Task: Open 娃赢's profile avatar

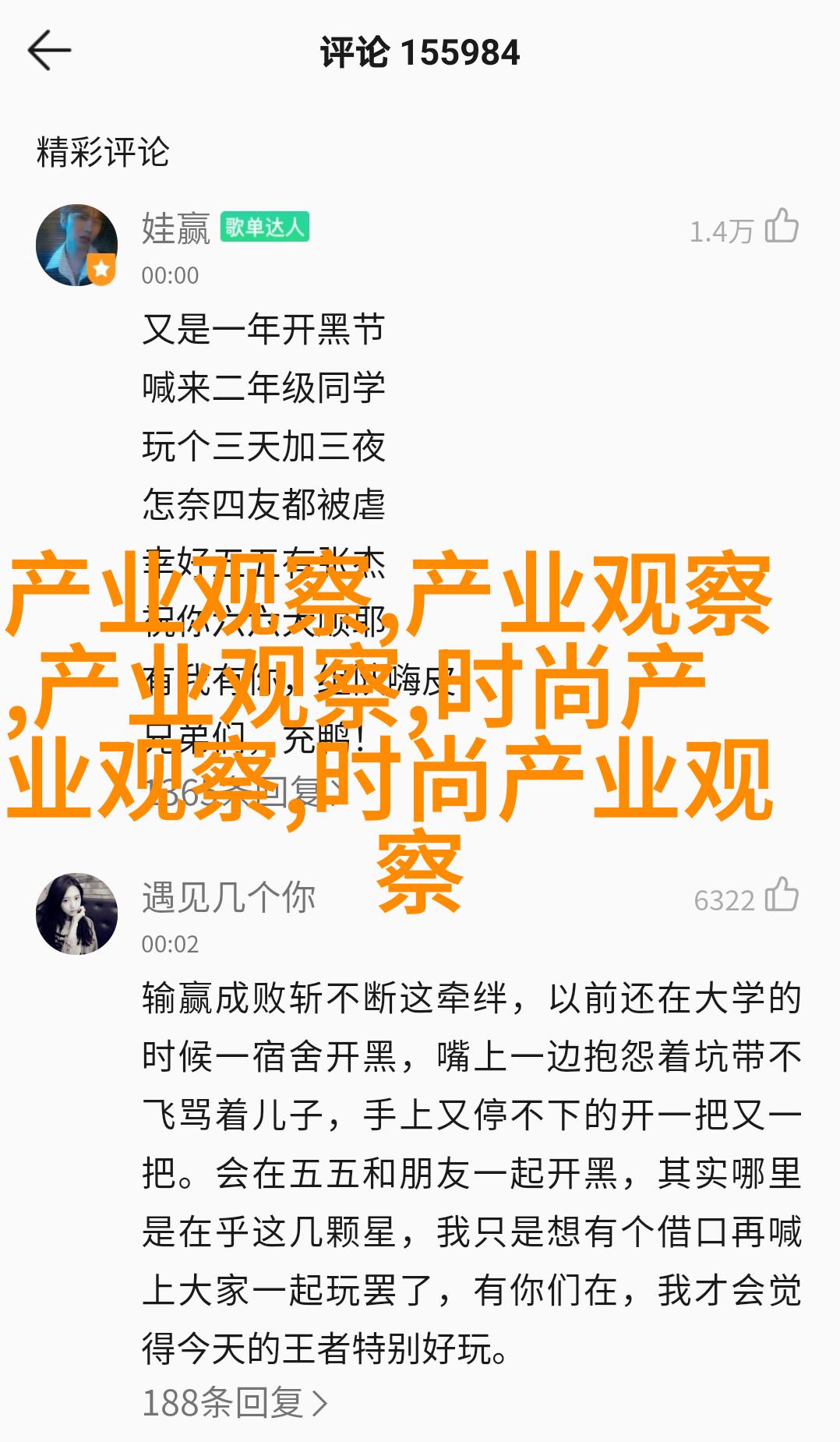Action: pyautogui.click(x=76, y=245)
